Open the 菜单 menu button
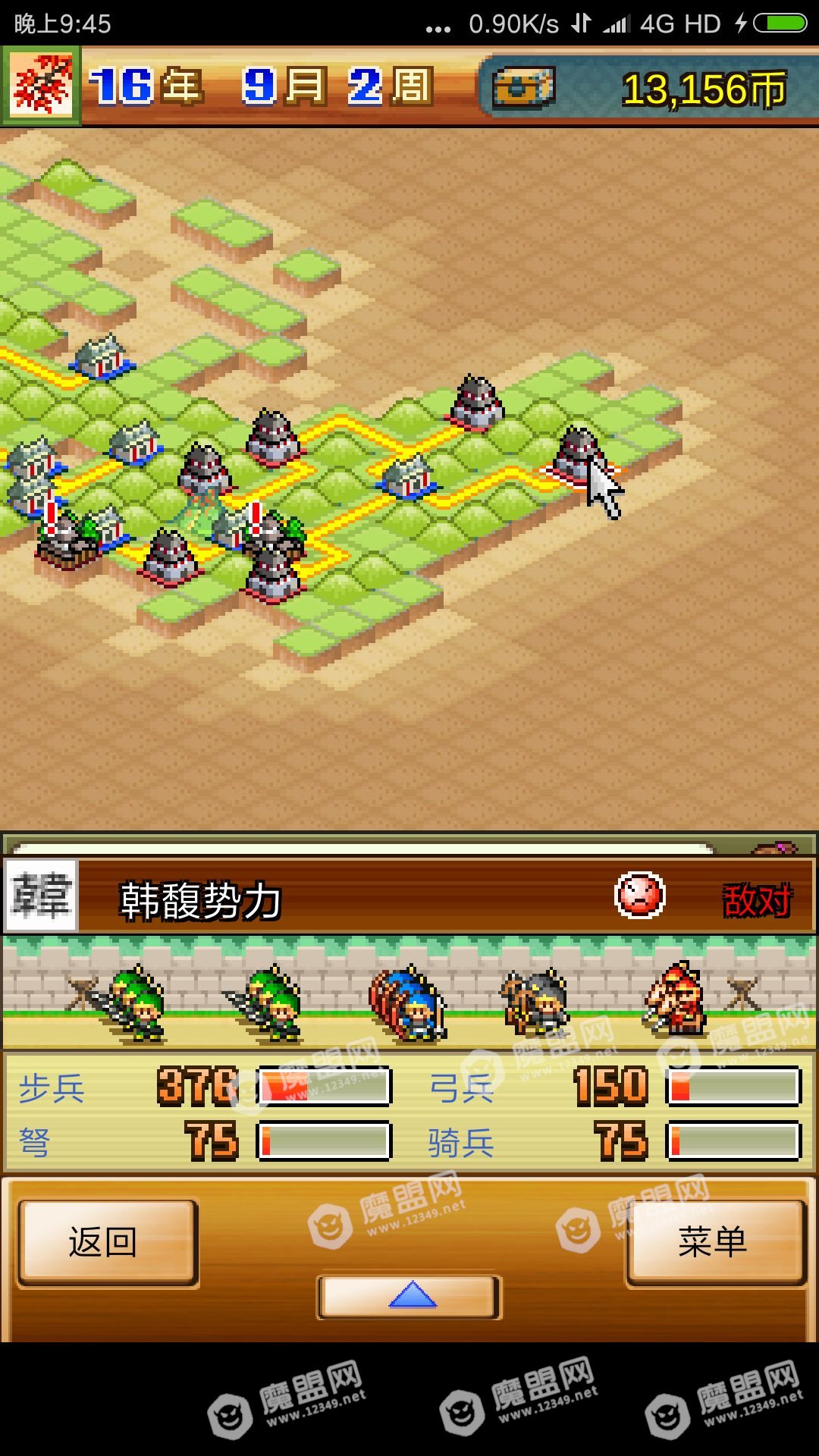This screenshot has height=1456, width=819. 714,1242
